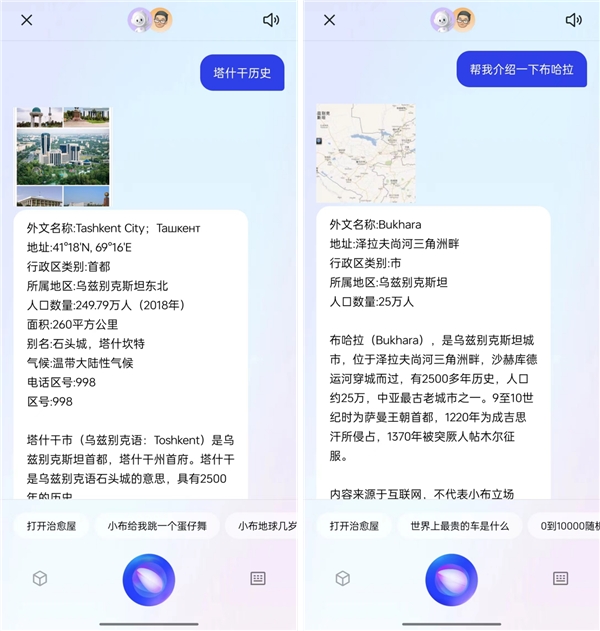Mute voice in the 塔什干历史 conversation

[270, 20]
